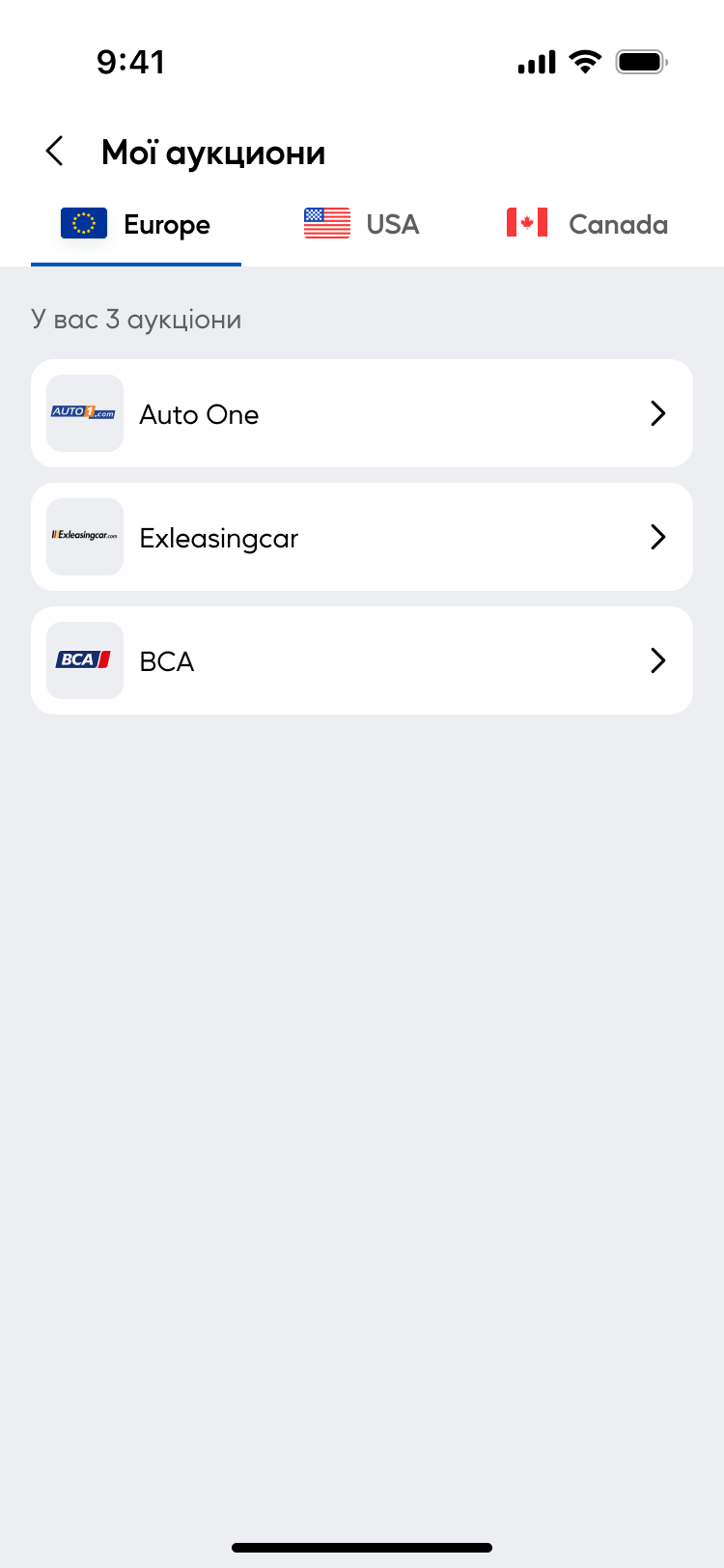Open the Auto One auction
This screenshot has width=724, height=1568.
point(362,413)
